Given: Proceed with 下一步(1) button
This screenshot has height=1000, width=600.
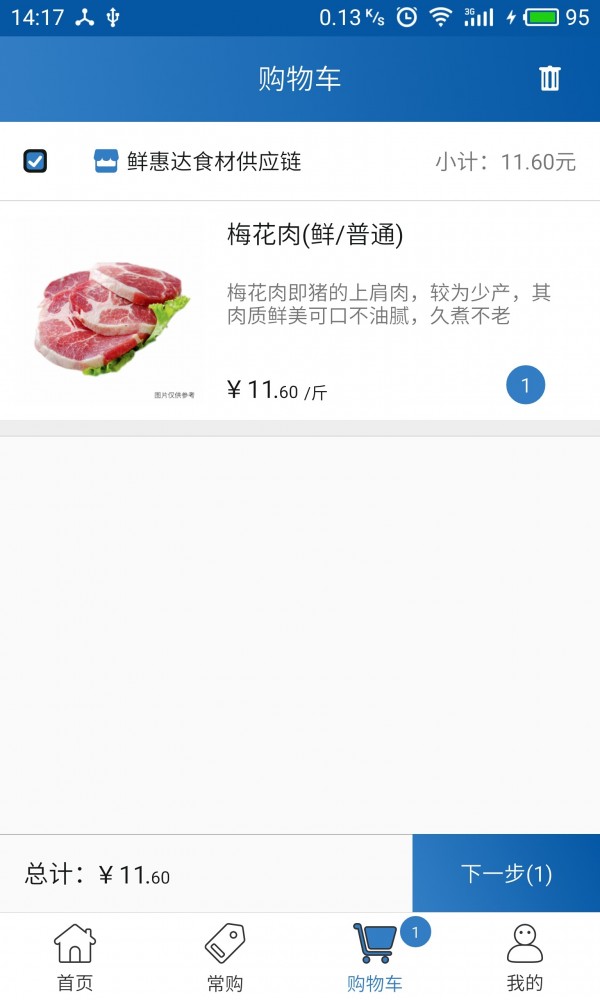Looking at the screenshot, I should click(506, 874).
